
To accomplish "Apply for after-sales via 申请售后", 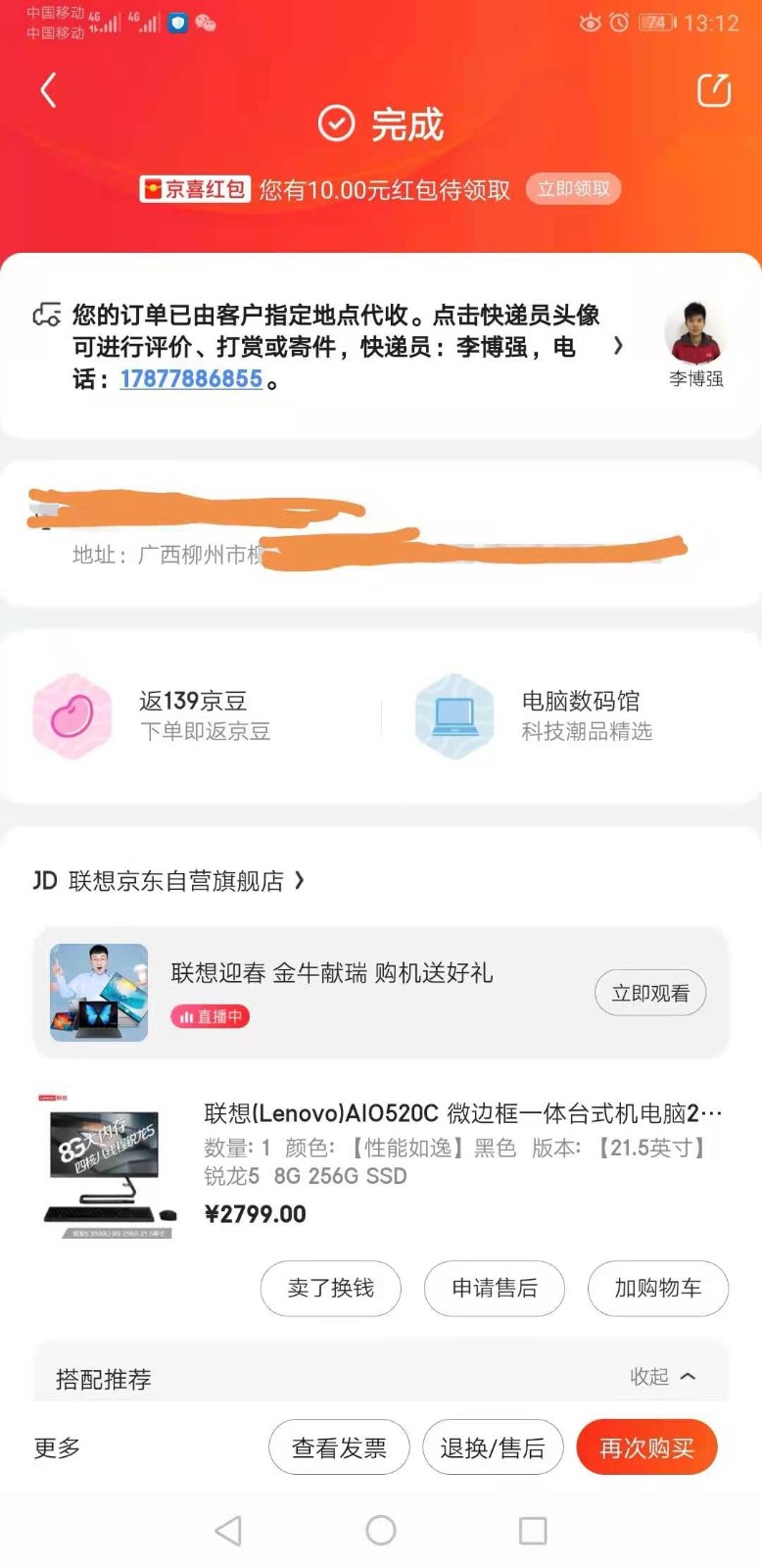I will click(495, 1288).
